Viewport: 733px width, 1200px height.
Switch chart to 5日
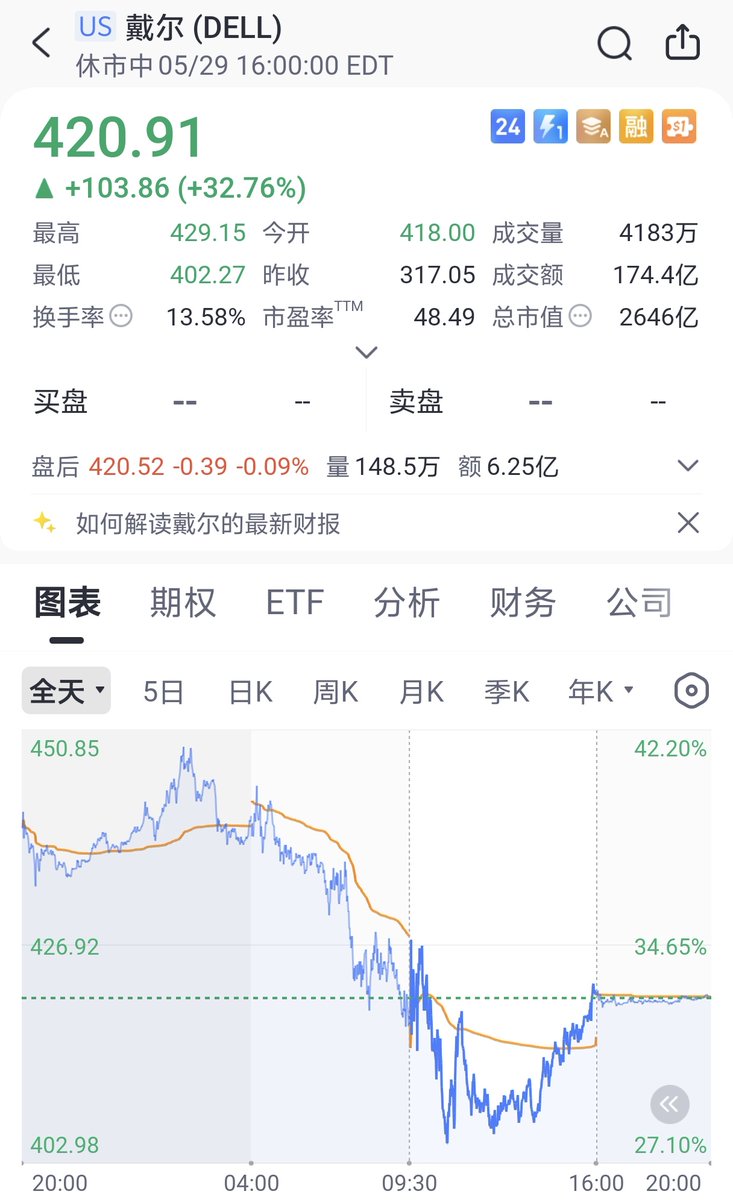(163, 691)
